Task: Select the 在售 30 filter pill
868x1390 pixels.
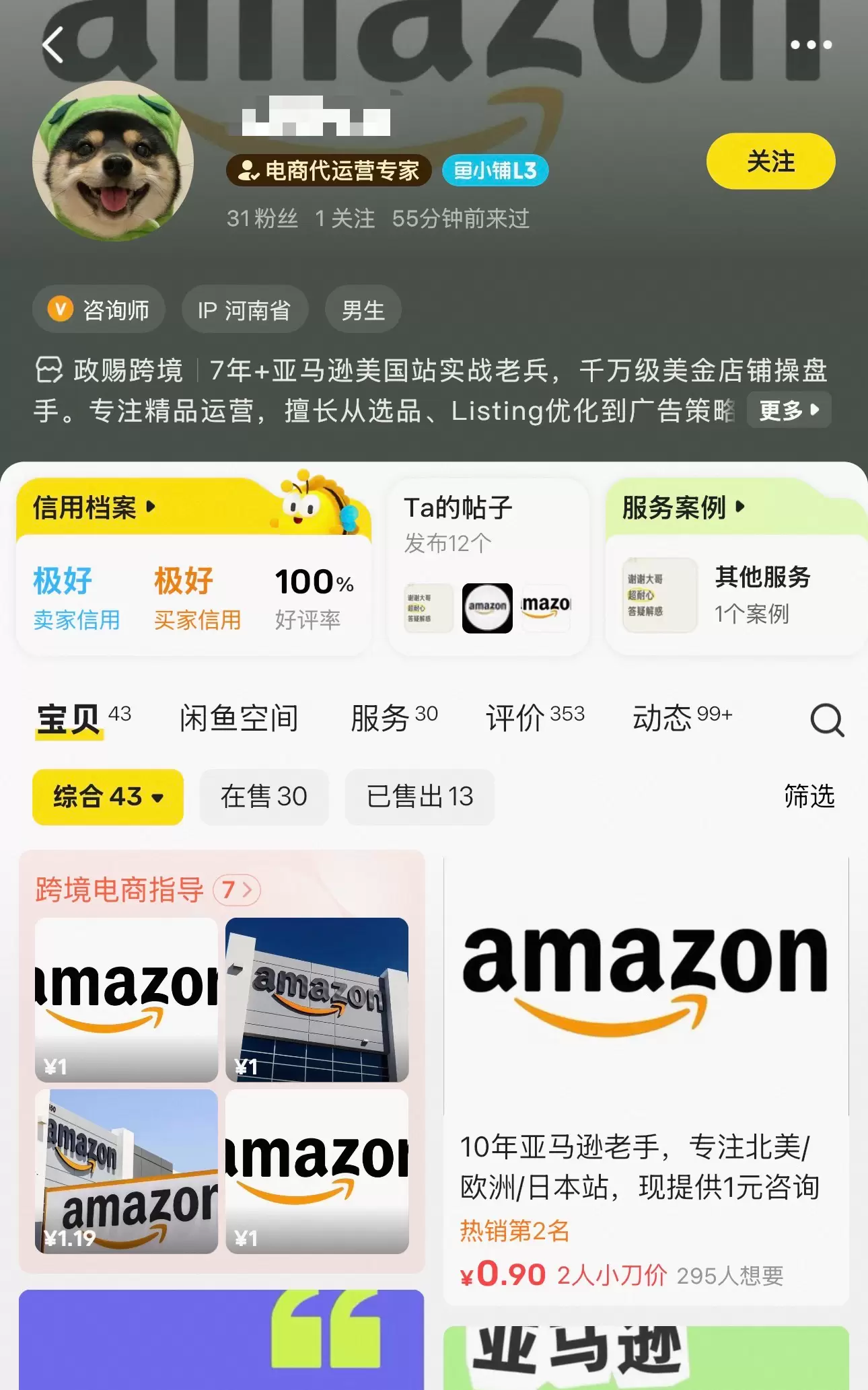Action: [264, 797]
